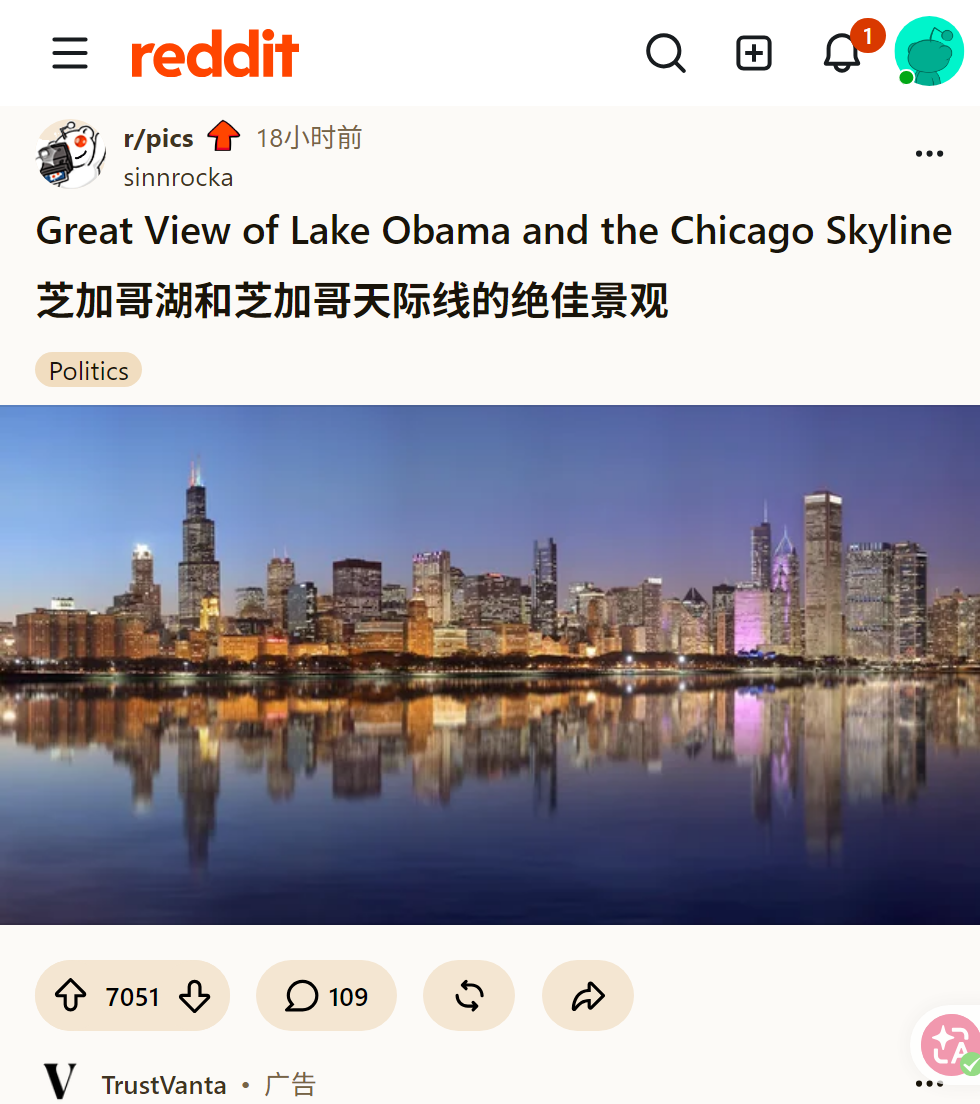Open the r/pics community
This screenshot has width=980, height=1104.
coord(158,138)
